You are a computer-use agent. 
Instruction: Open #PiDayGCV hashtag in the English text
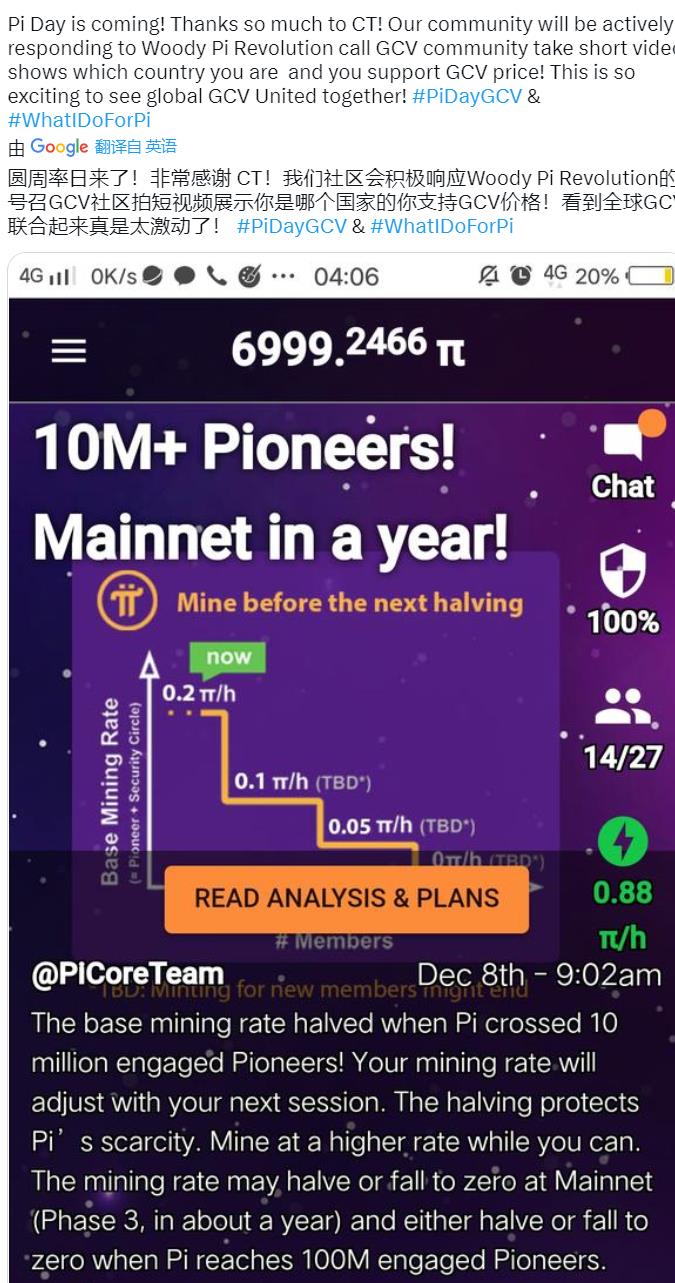[x=466, y=97]
